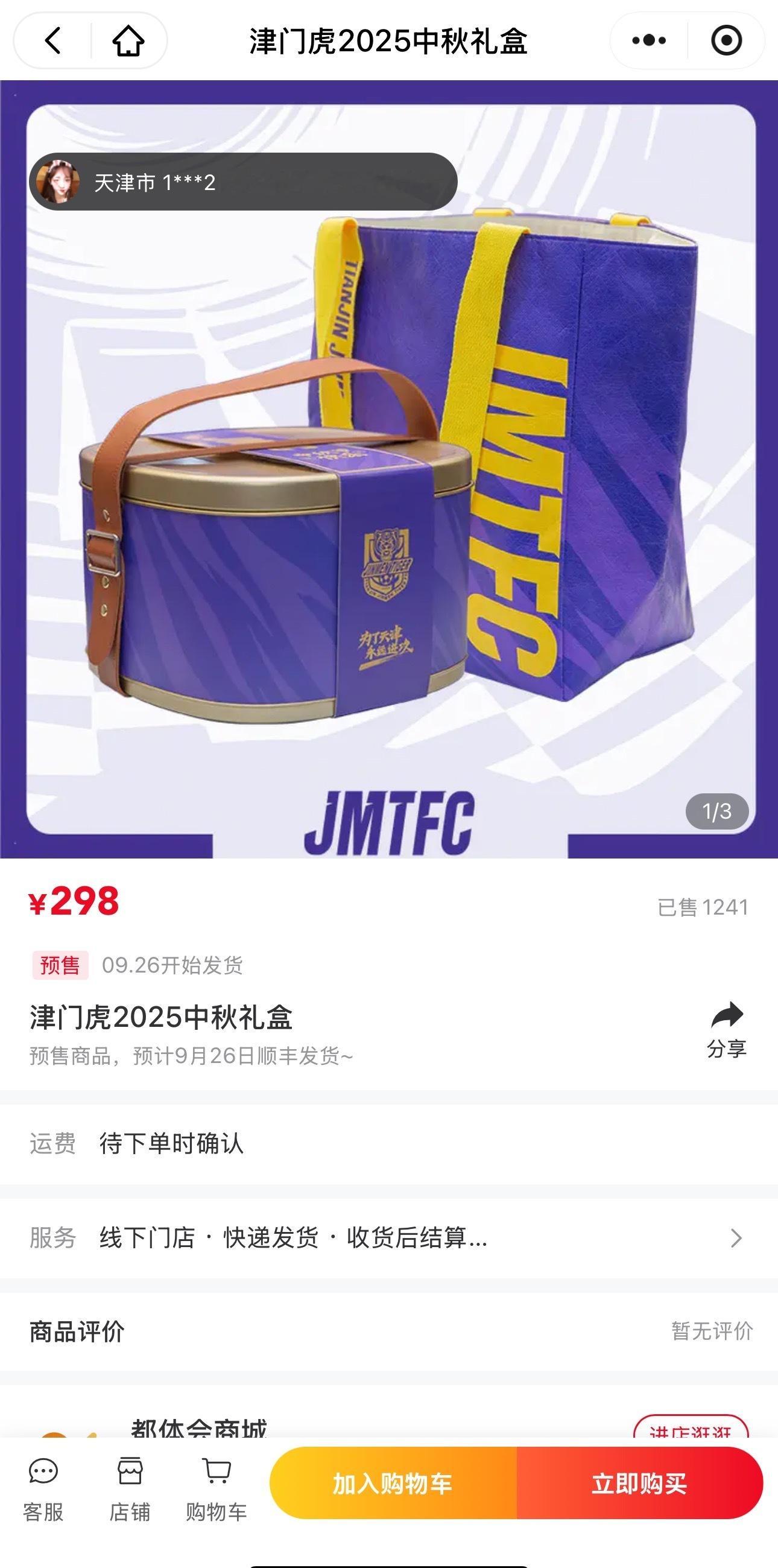Viewport: 778px width, 1568px height.
Task: Contact 客服 customer service
Action: coord(43,1490)
